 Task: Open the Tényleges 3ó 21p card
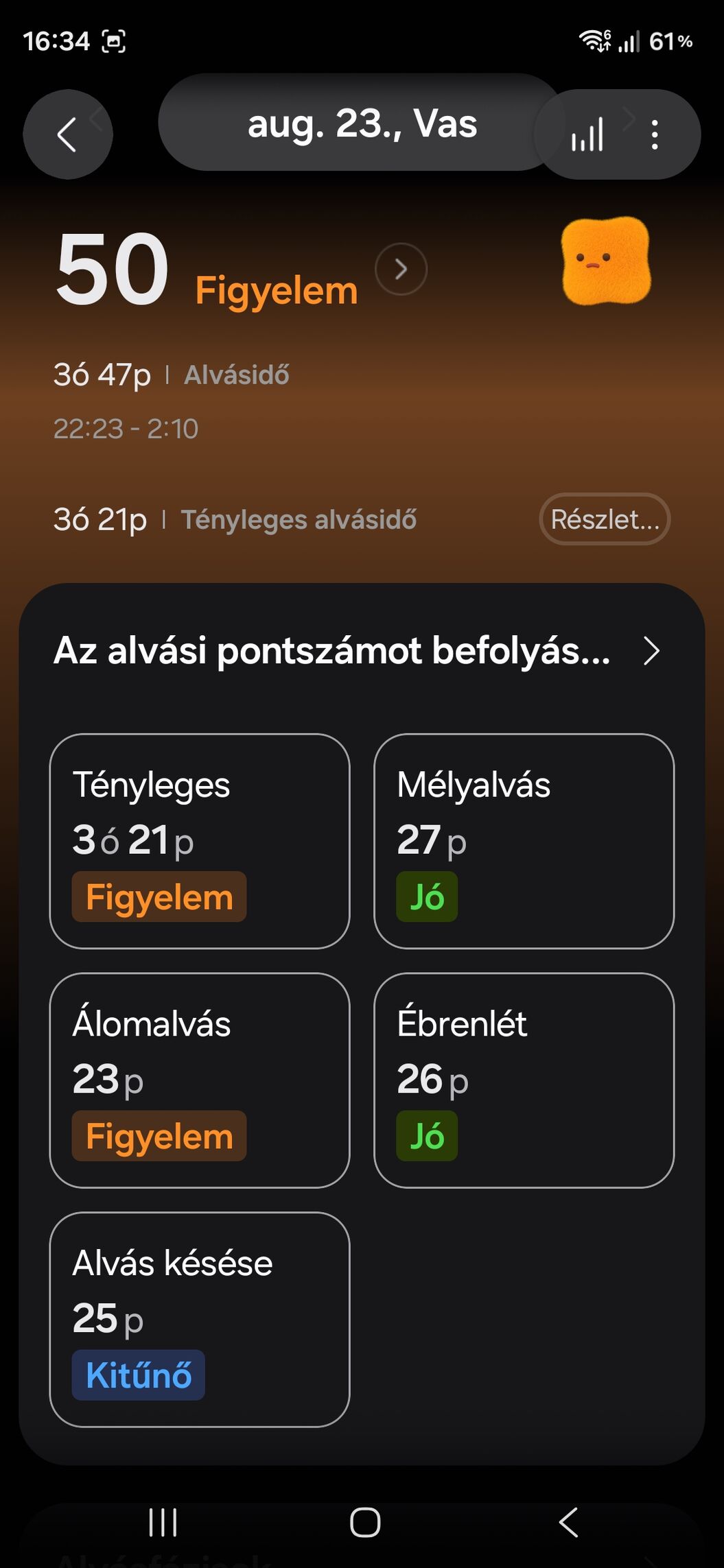[200, 841]
